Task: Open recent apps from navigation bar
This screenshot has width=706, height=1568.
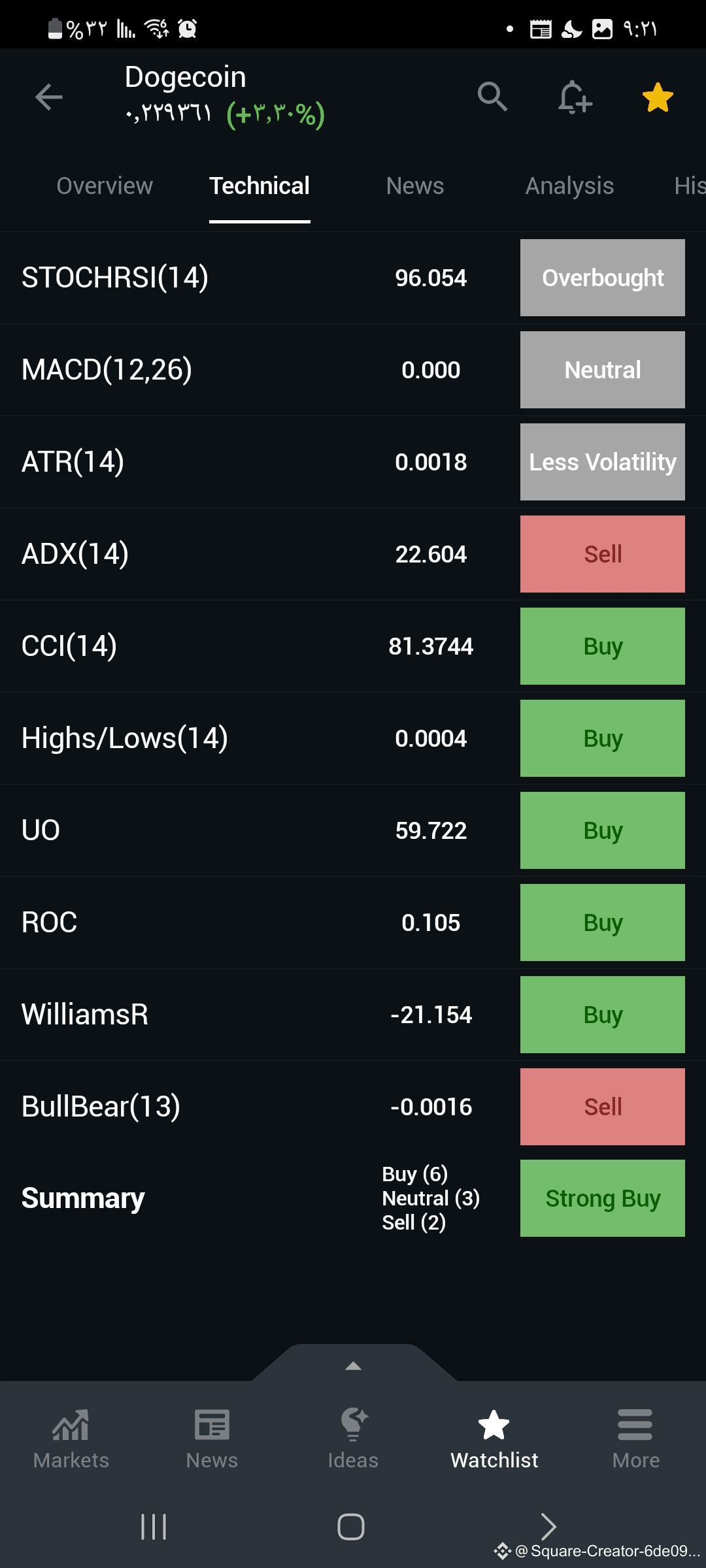Action: pos(154,1527)
